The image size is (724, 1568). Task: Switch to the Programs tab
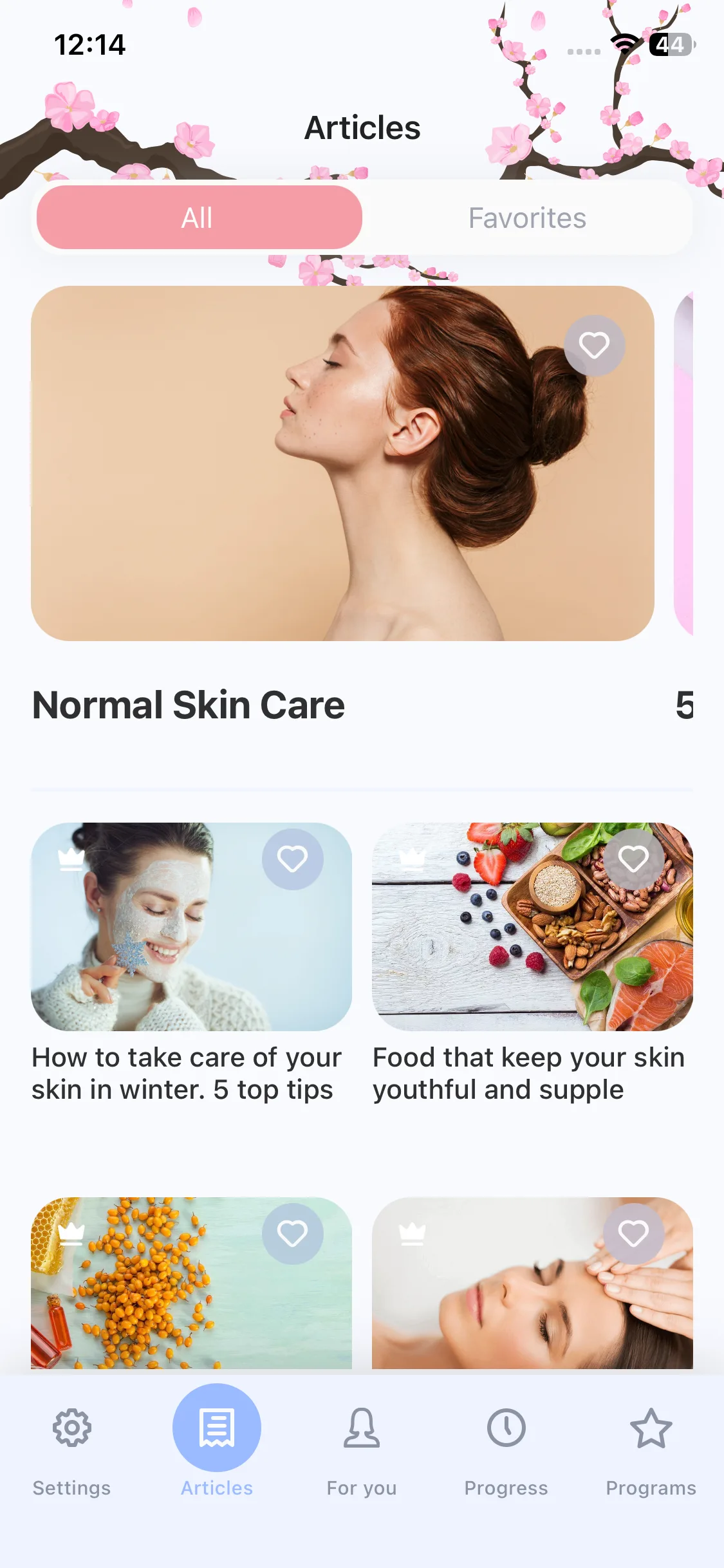click(x=651, y=1448)
